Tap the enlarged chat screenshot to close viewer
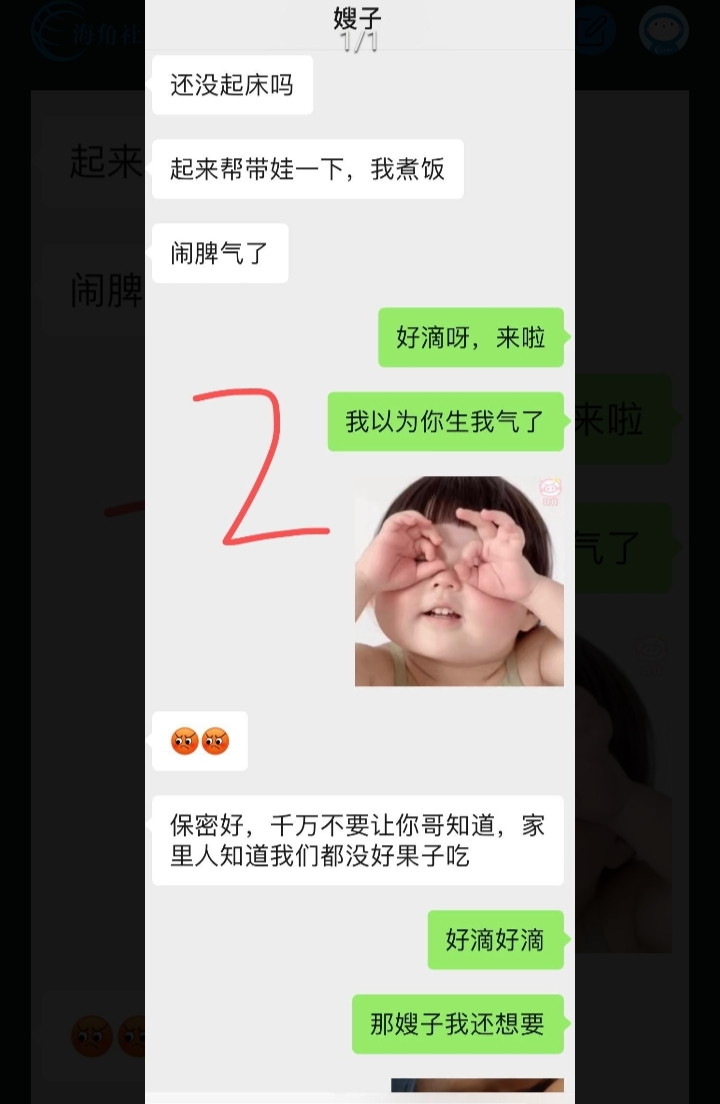Image resolution: width=720 pixels, height=1104 pixels. click(360, 600)
